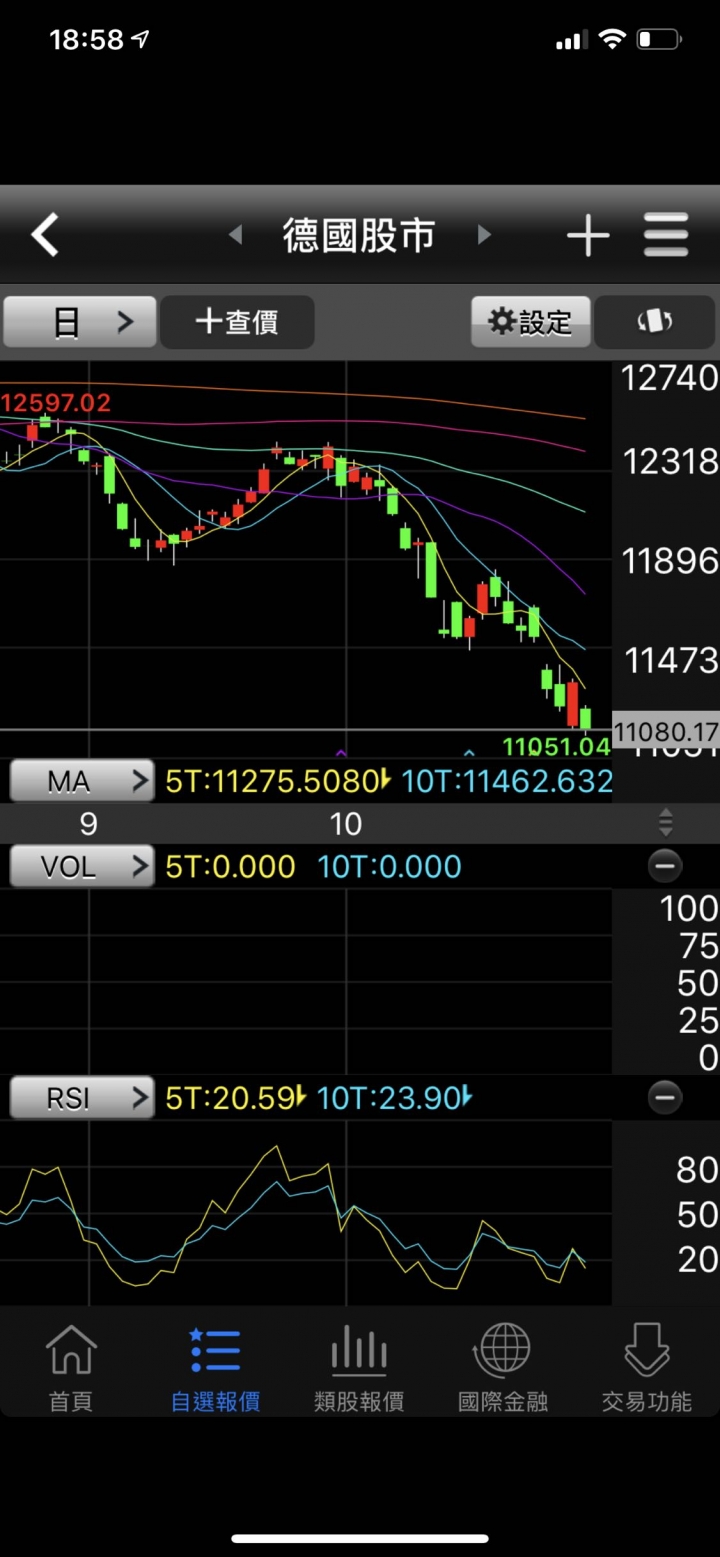Open chart 設定 settings
The image size is (720, 1557).
click(531, 322)
